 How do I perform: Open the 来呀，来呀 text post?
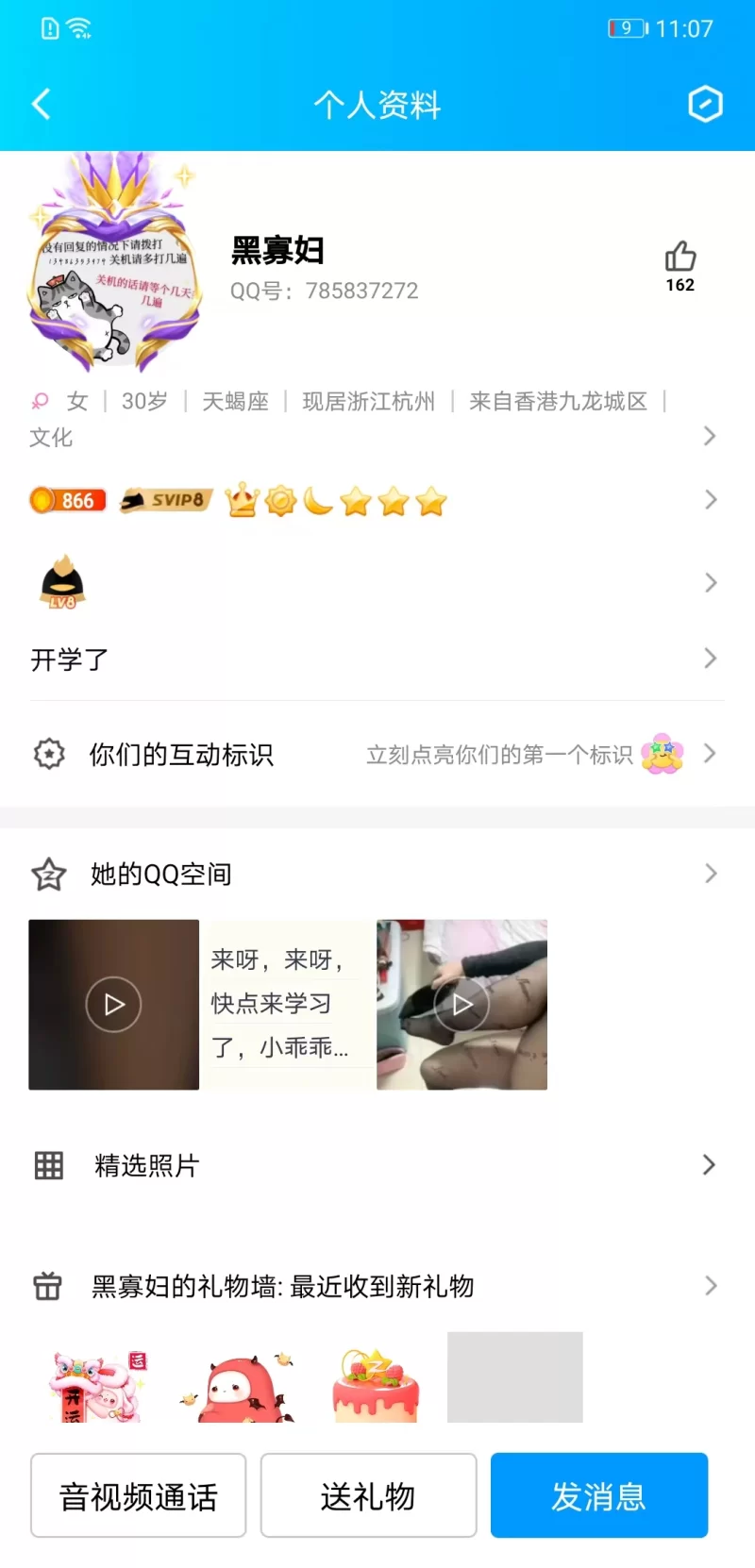pos(287,1005)
